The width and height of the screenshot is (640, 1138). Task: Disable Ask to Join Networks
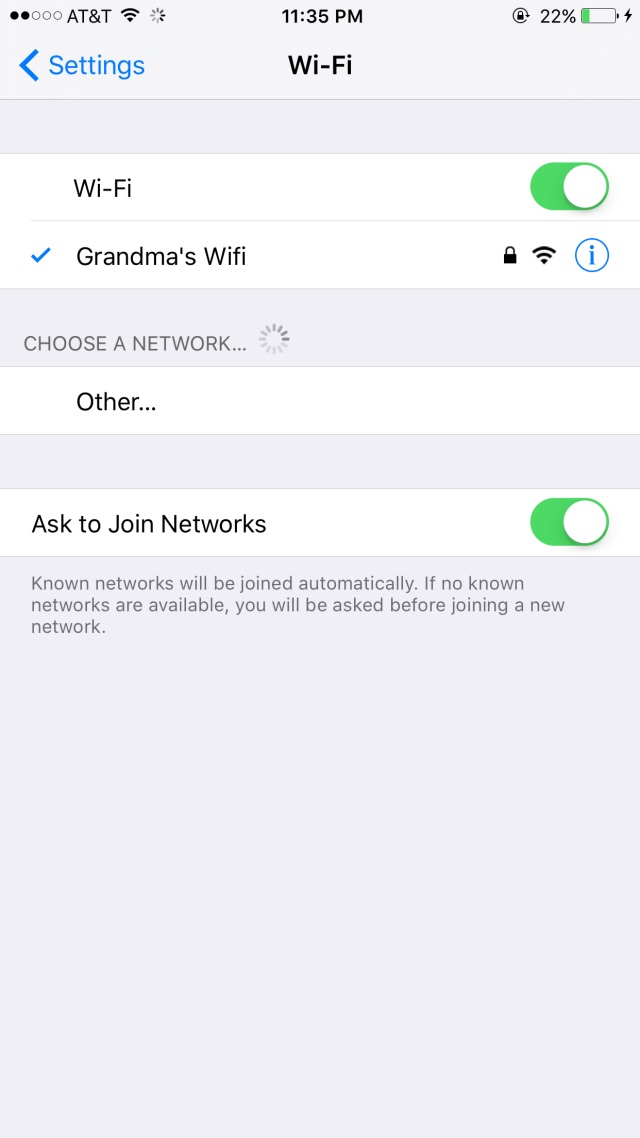pyautogui.click(x=569, y=523)
